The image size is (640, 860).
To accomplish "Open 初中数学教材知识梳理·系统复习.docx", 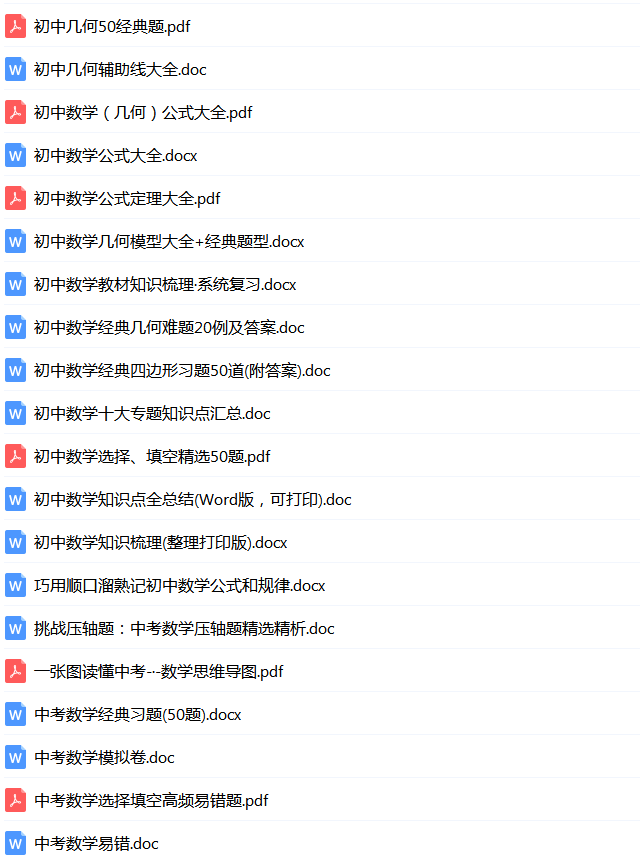I will pyautogui.click(x=165, y=285).
